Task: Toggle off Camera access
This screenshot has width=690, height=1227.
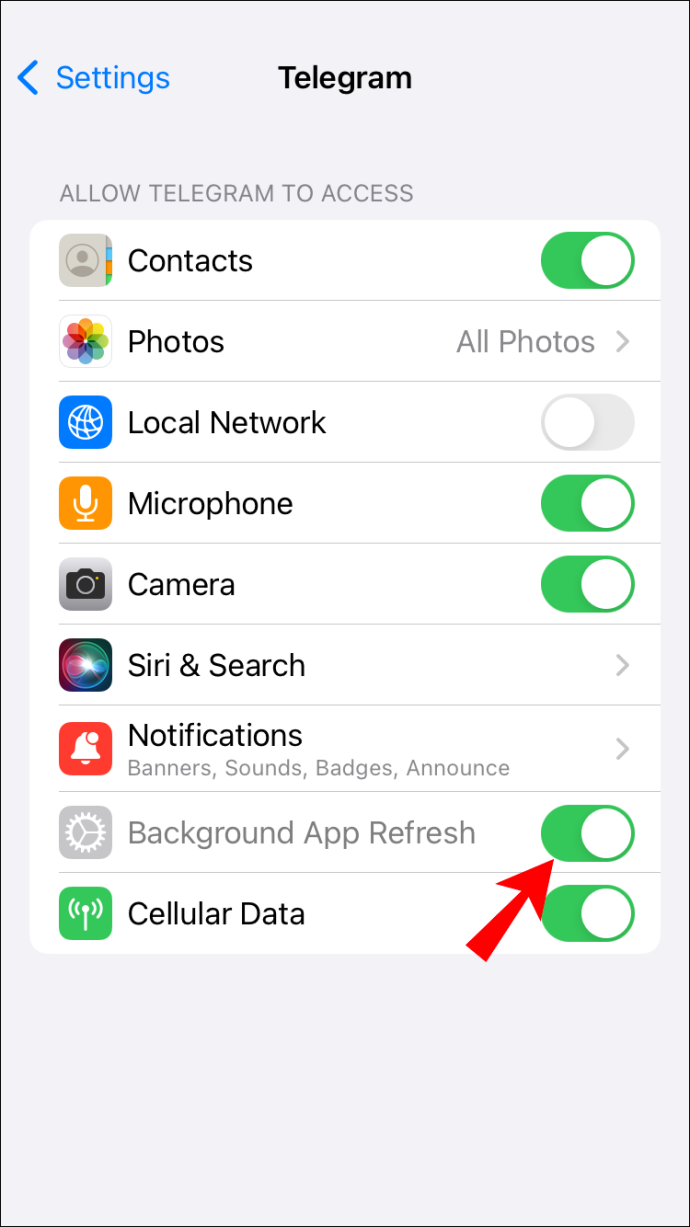Action: 588,585
